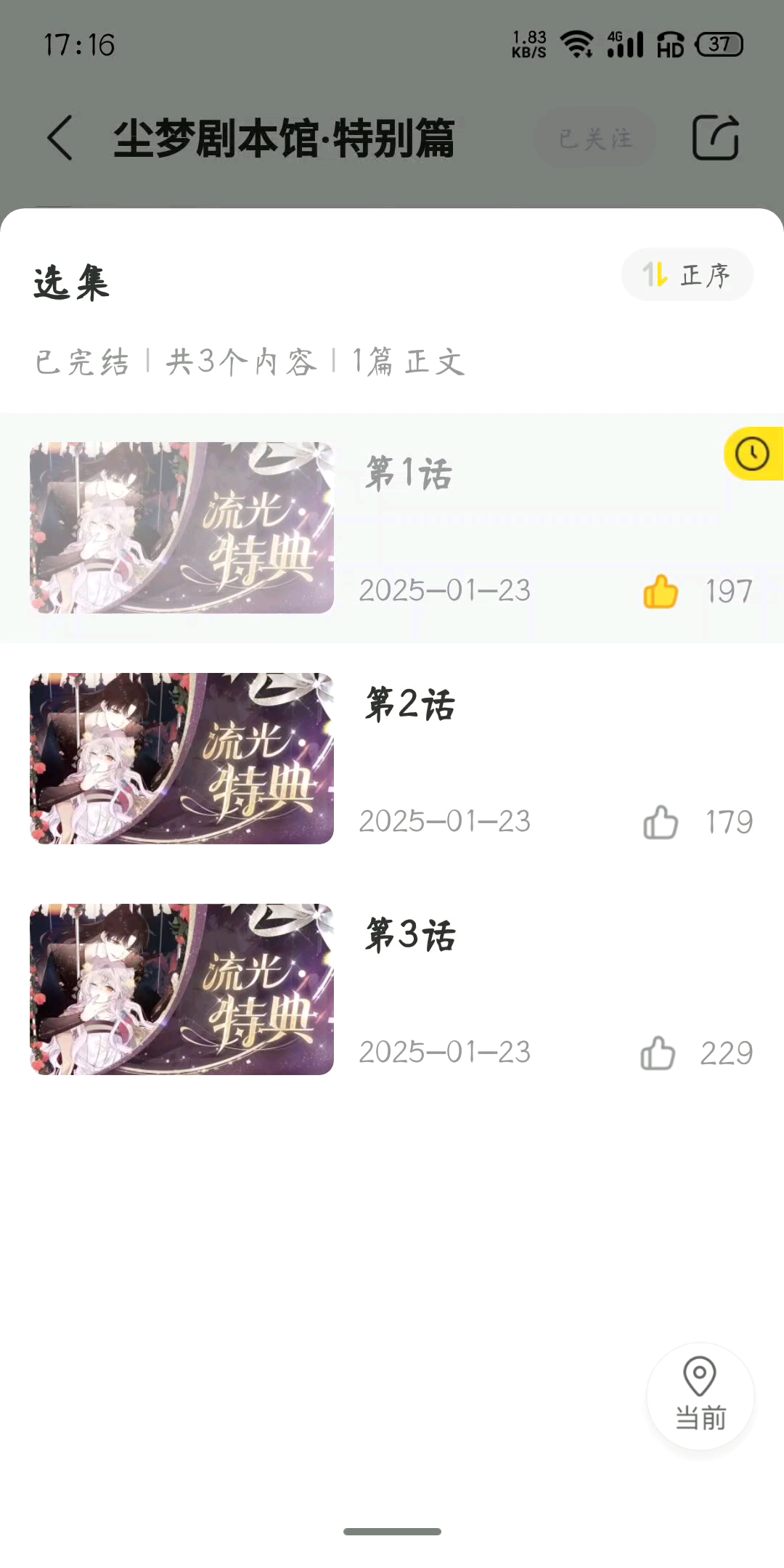This screenshot has height=1568, width=784.
Task: Go back using the arrow icon
Action: 60,137
